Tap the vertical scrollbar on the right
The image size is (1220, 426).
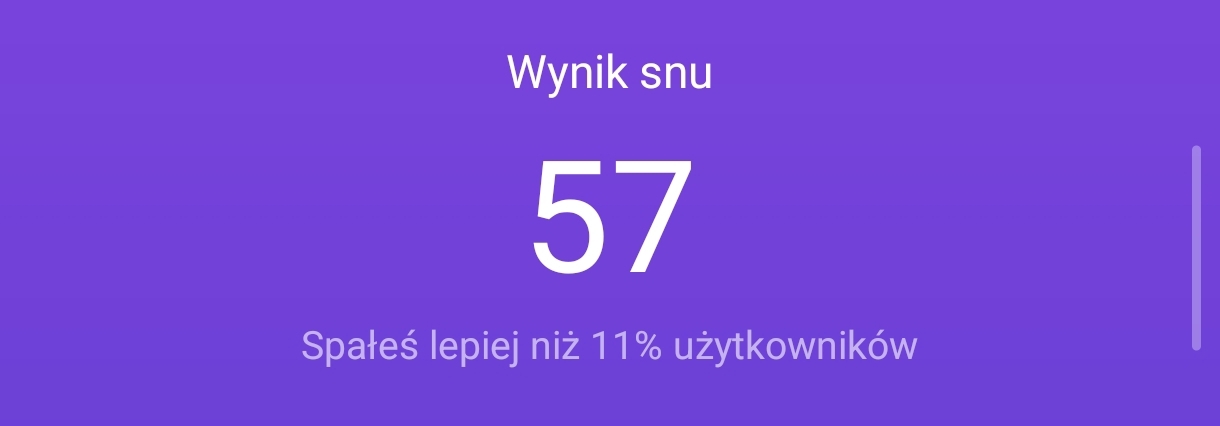pos(1195,248)
